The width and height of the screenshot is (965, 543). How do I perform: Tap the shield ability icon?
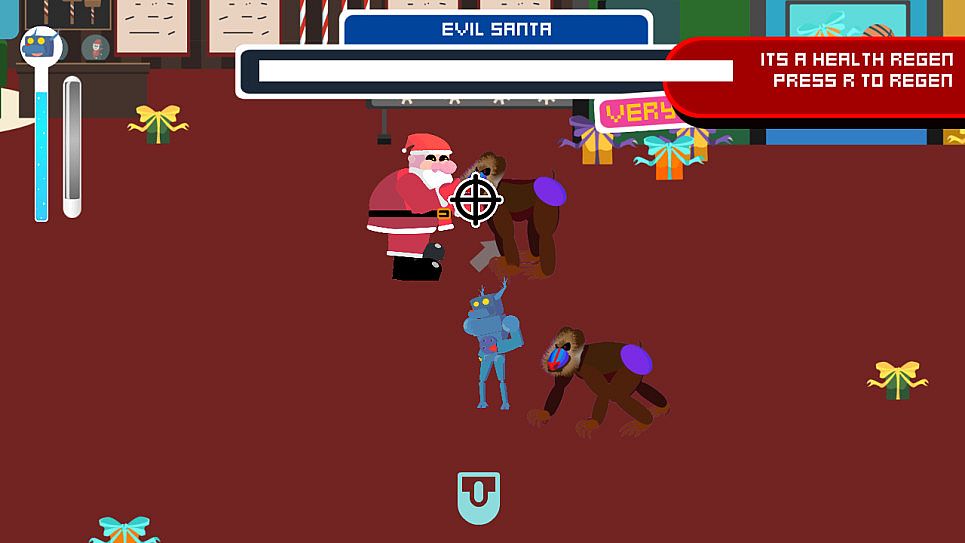[478, 497]
